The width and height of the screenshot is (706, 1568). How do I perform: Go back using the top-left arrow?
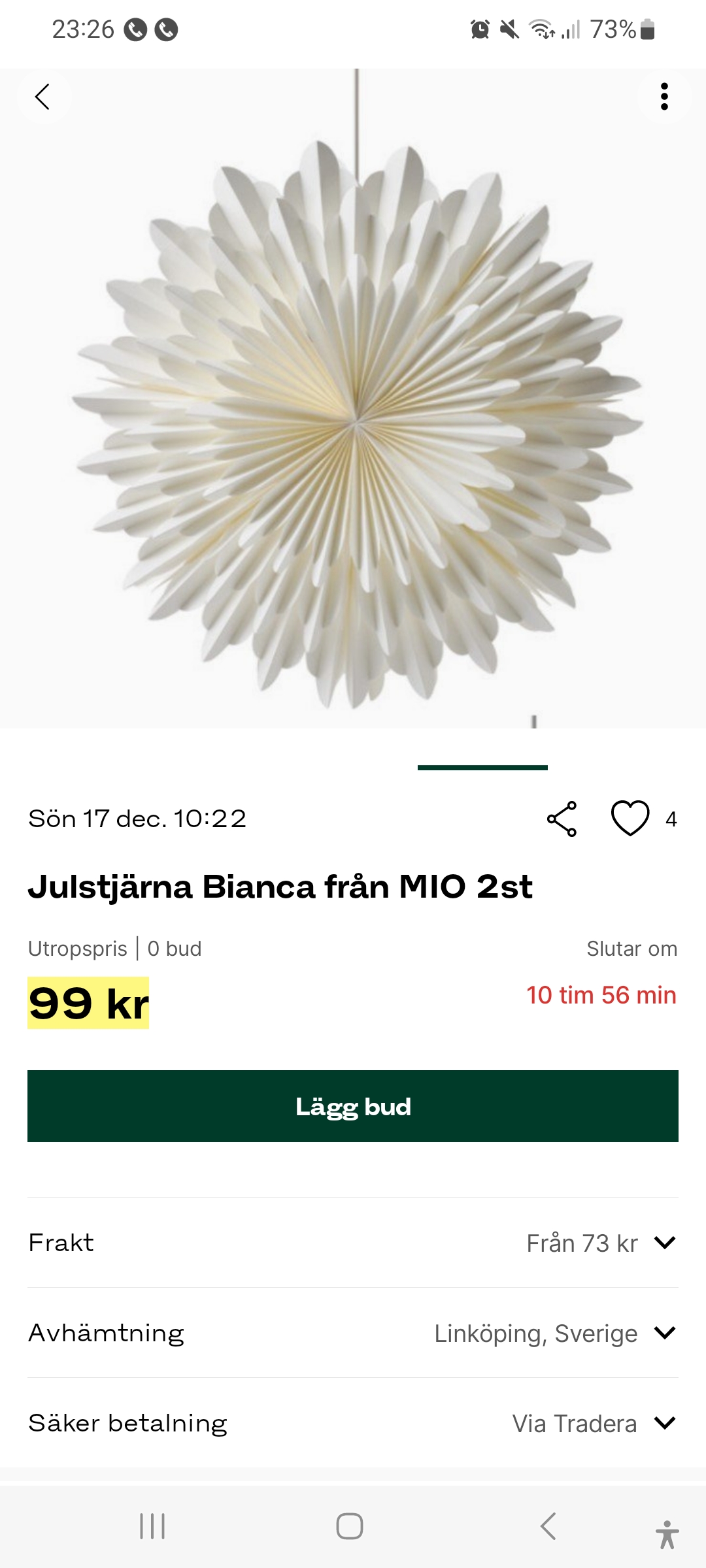click(x=43, y=97)
